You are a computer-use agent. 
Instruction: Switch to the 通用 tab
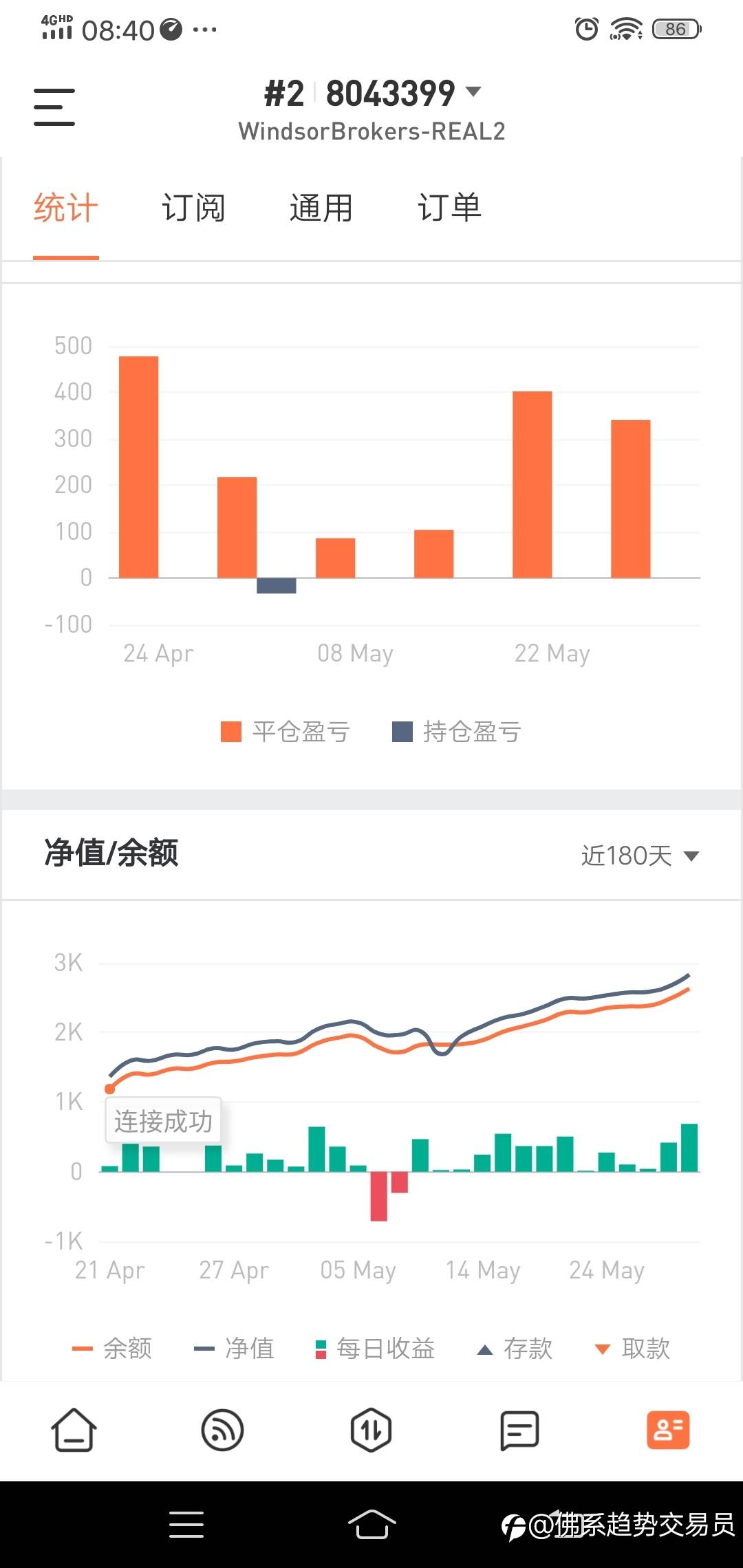[x=321, y=208]
